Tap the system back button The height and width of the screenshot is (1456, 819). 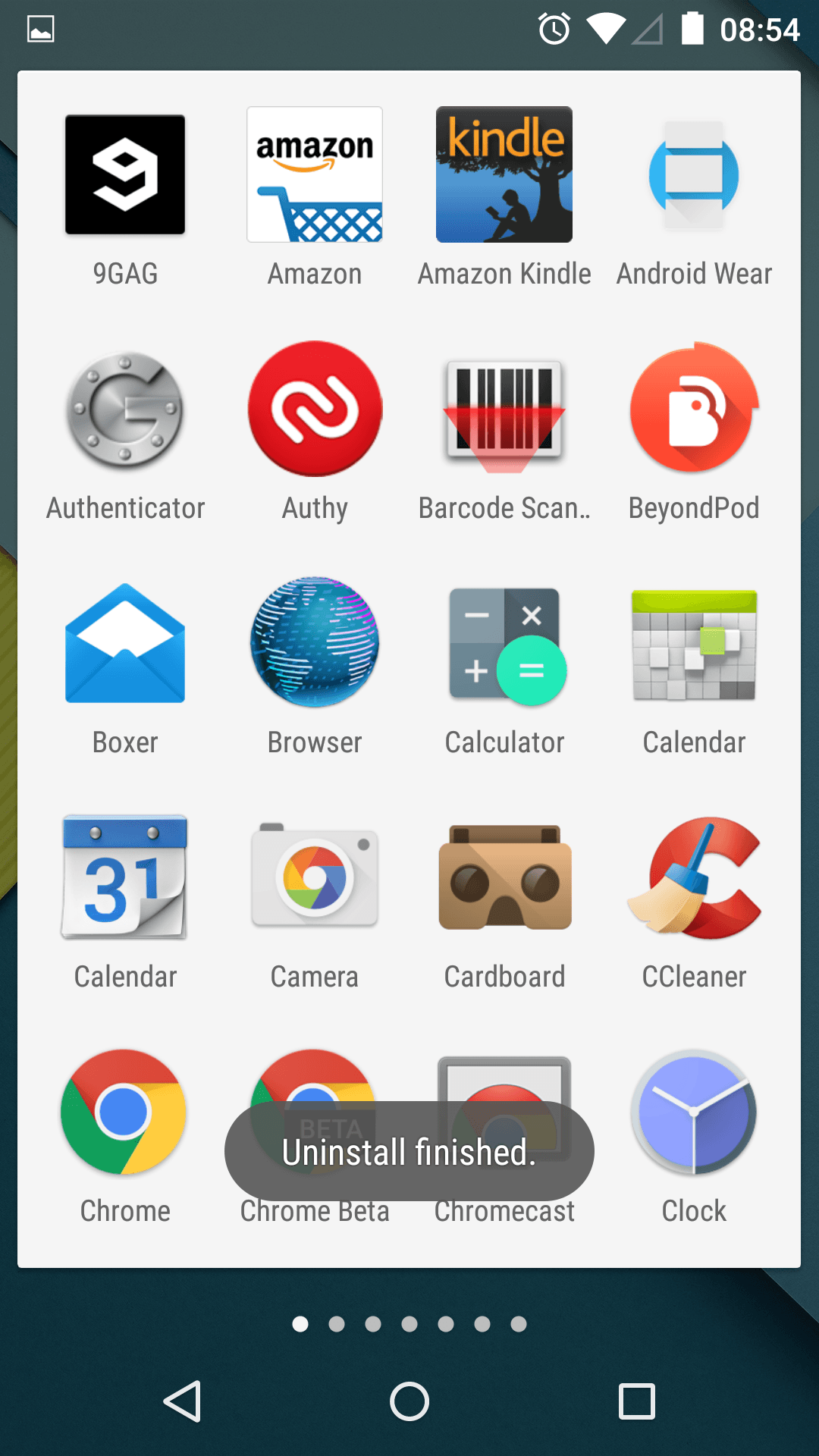[183, 1401]
